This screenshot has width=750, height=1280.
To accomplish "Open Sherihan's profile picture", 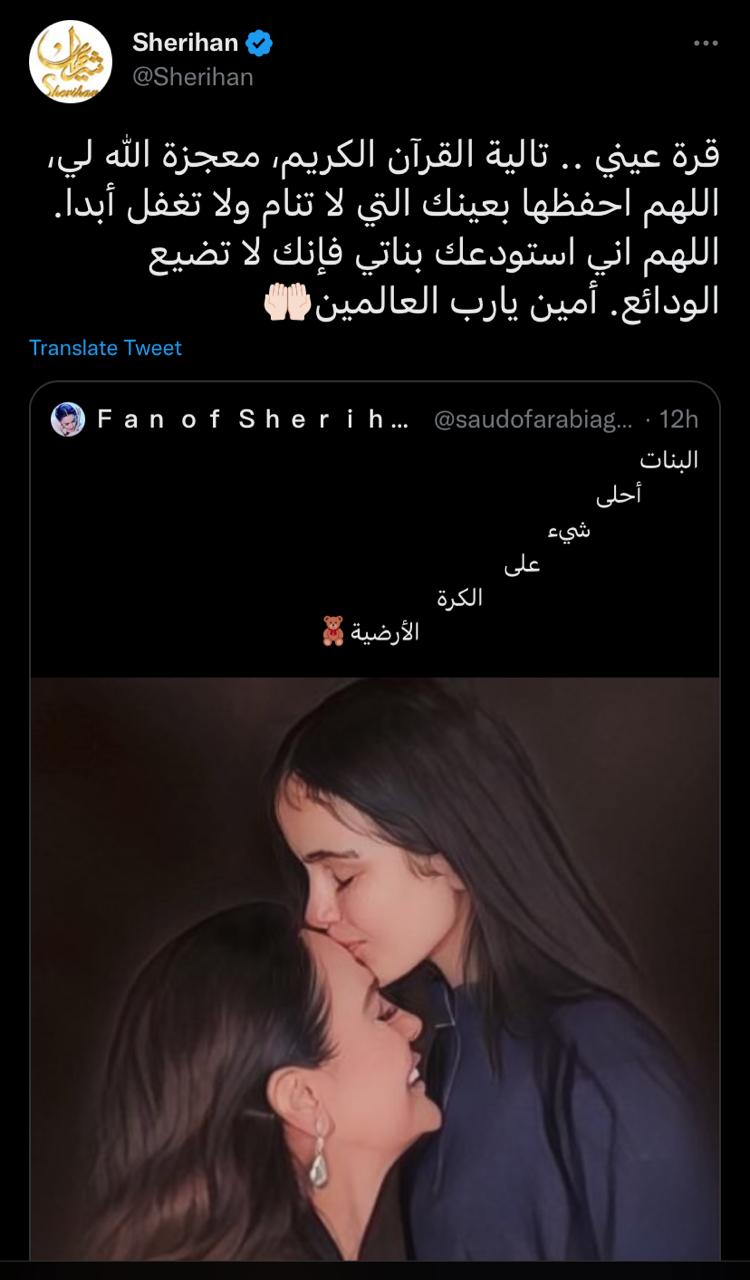I will pos(70,62).
